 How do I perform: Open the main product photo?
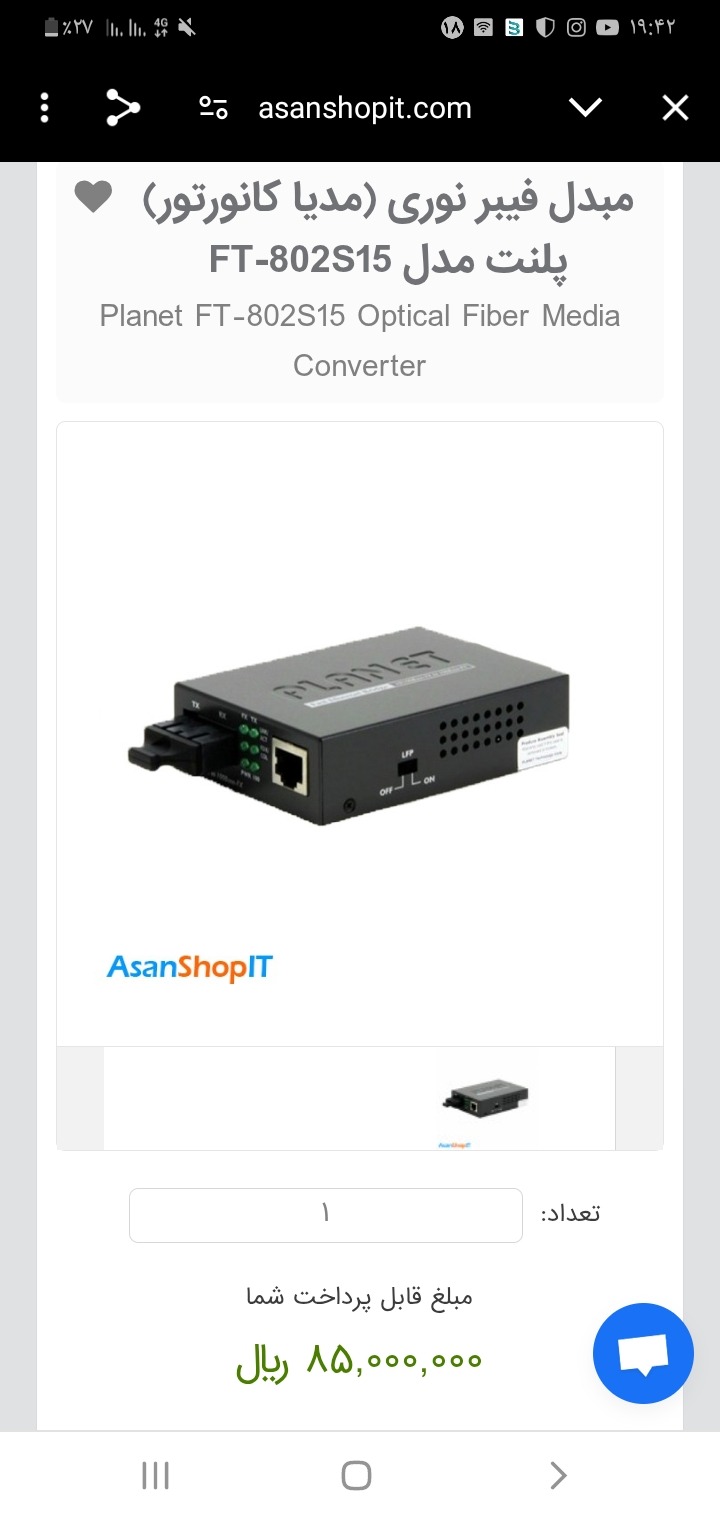coord(360,730)
